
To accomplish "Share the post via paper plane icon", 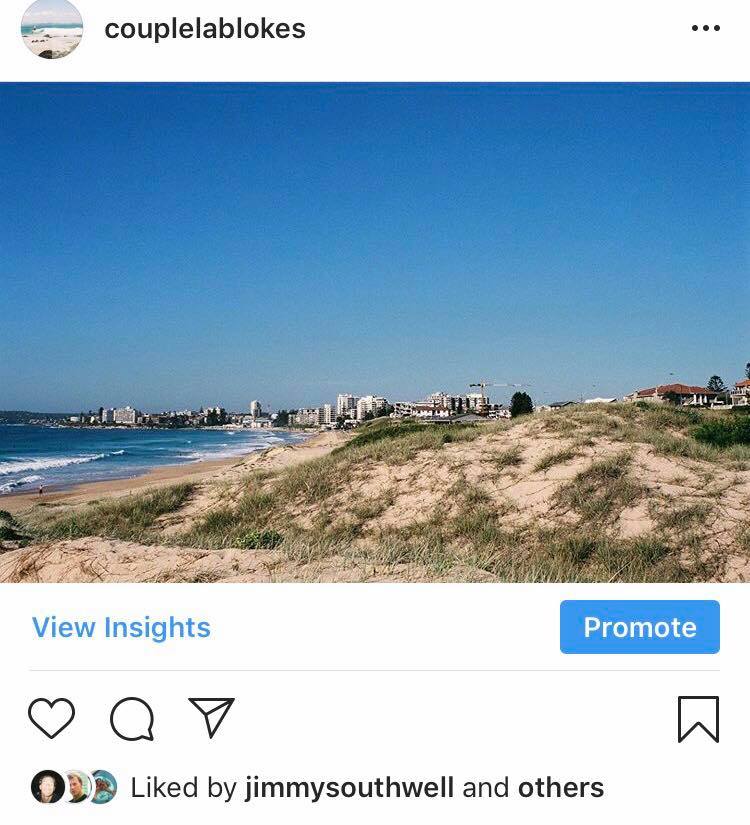I will [x=211, y=718].
